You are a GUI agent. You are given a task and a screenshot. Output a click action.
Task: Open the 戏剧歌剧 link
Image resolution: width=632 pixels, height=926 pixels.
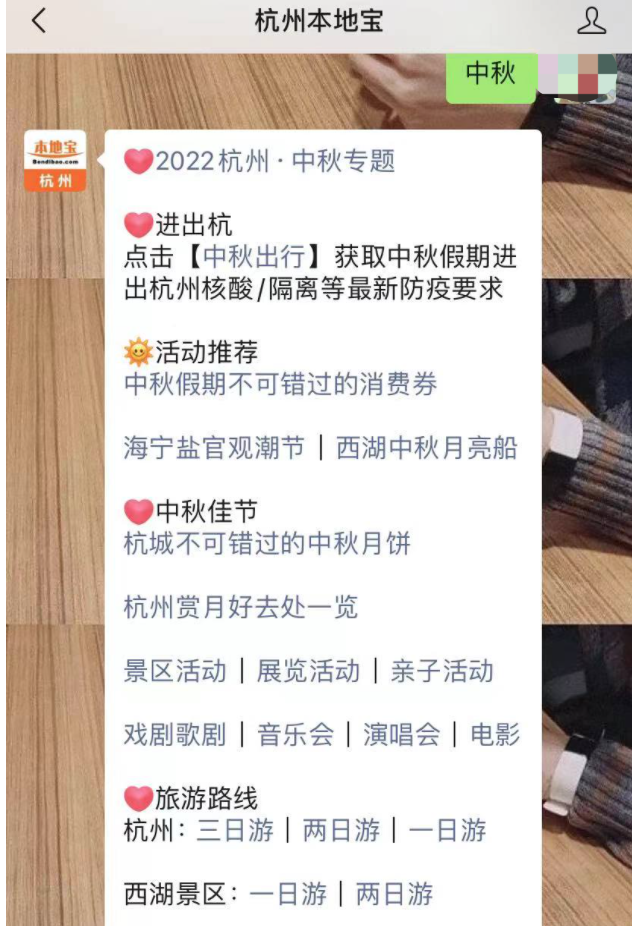coord(175,735)
